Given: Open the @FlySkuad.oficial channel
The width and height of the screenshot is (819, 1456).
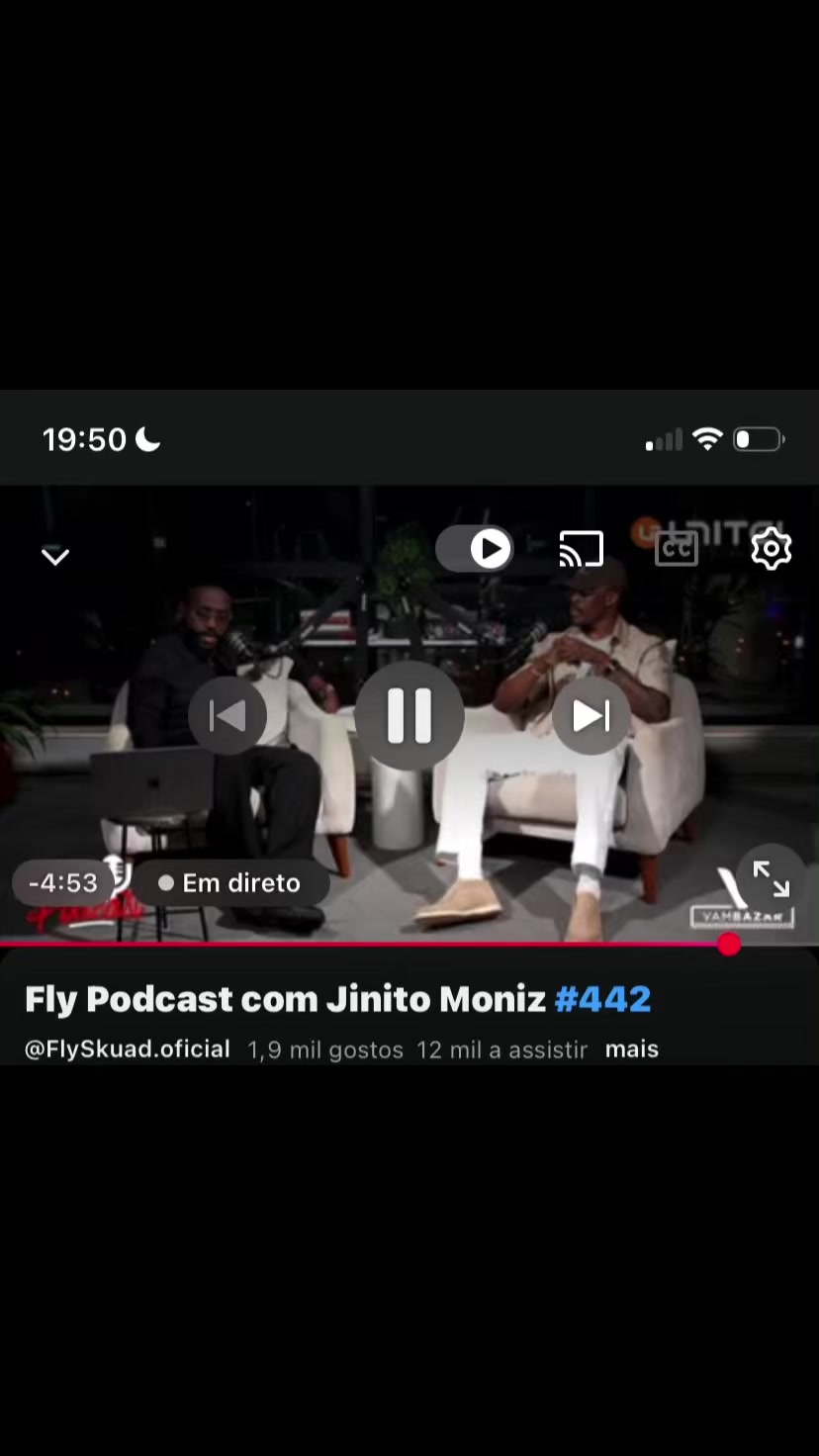Looking at the screenshot, I should click(128, 1049).
